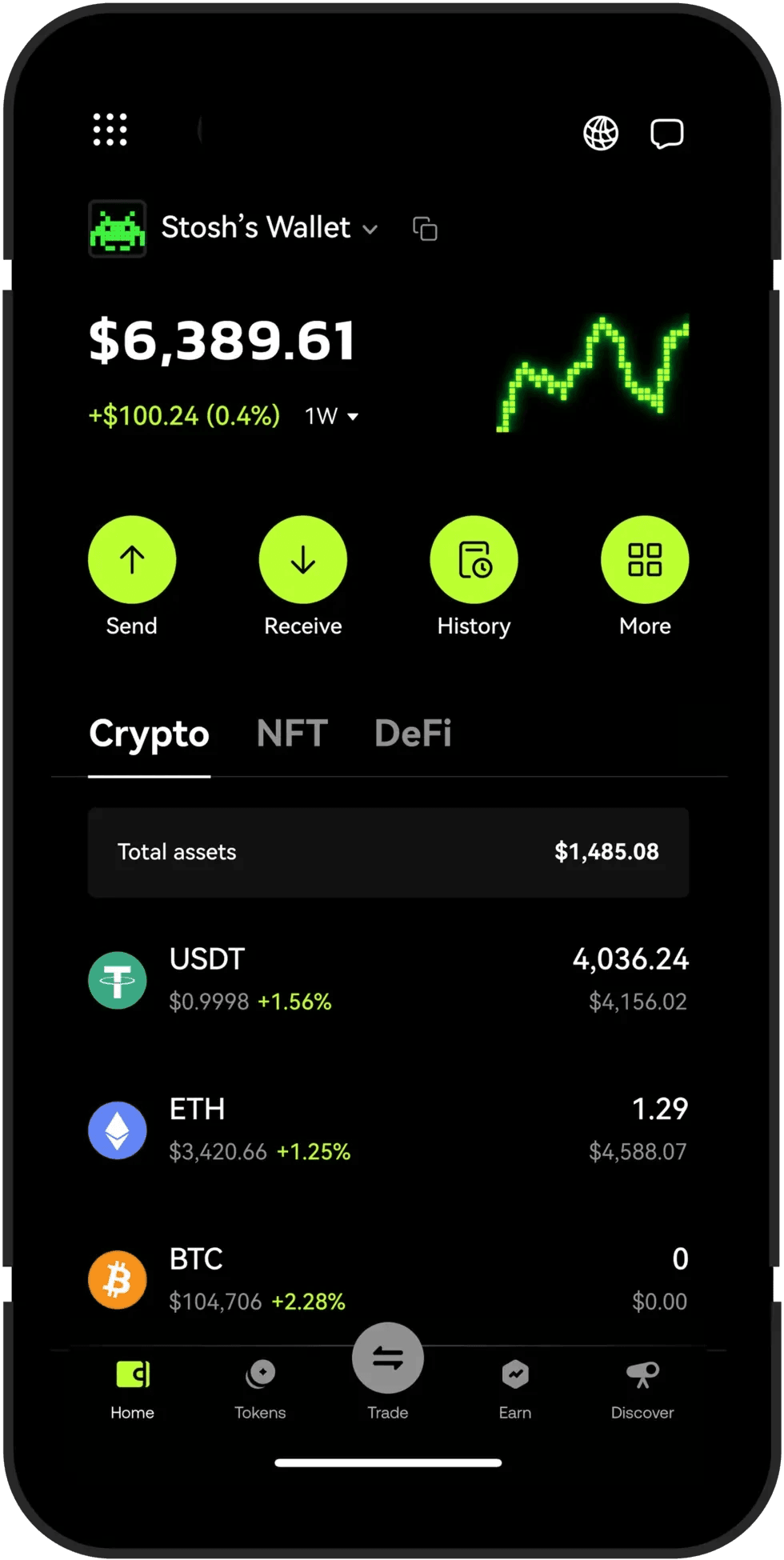Copy the wallet address
784x1560 pixels.
click(425, 229)
